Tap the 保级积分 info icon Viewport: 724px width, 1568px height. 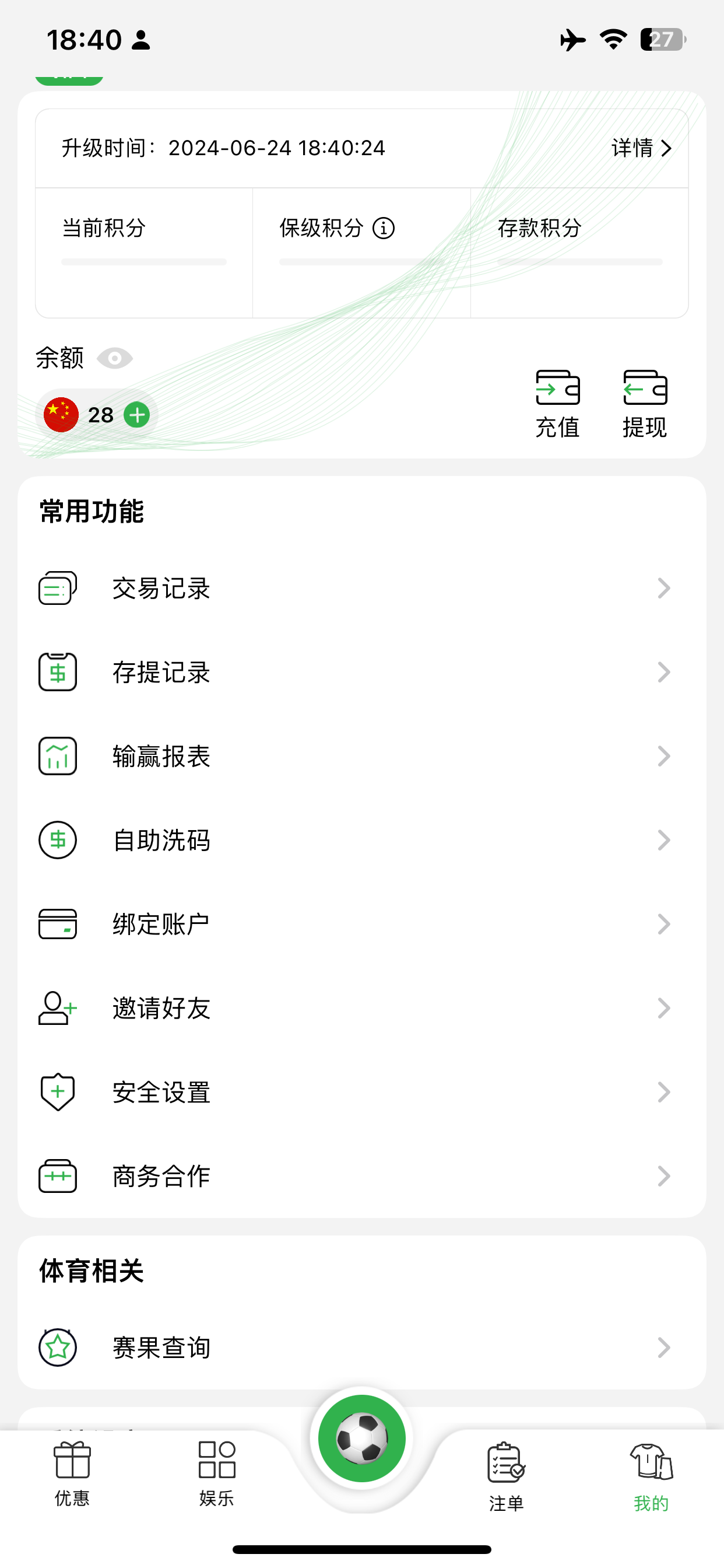click(x=384, y=228)
